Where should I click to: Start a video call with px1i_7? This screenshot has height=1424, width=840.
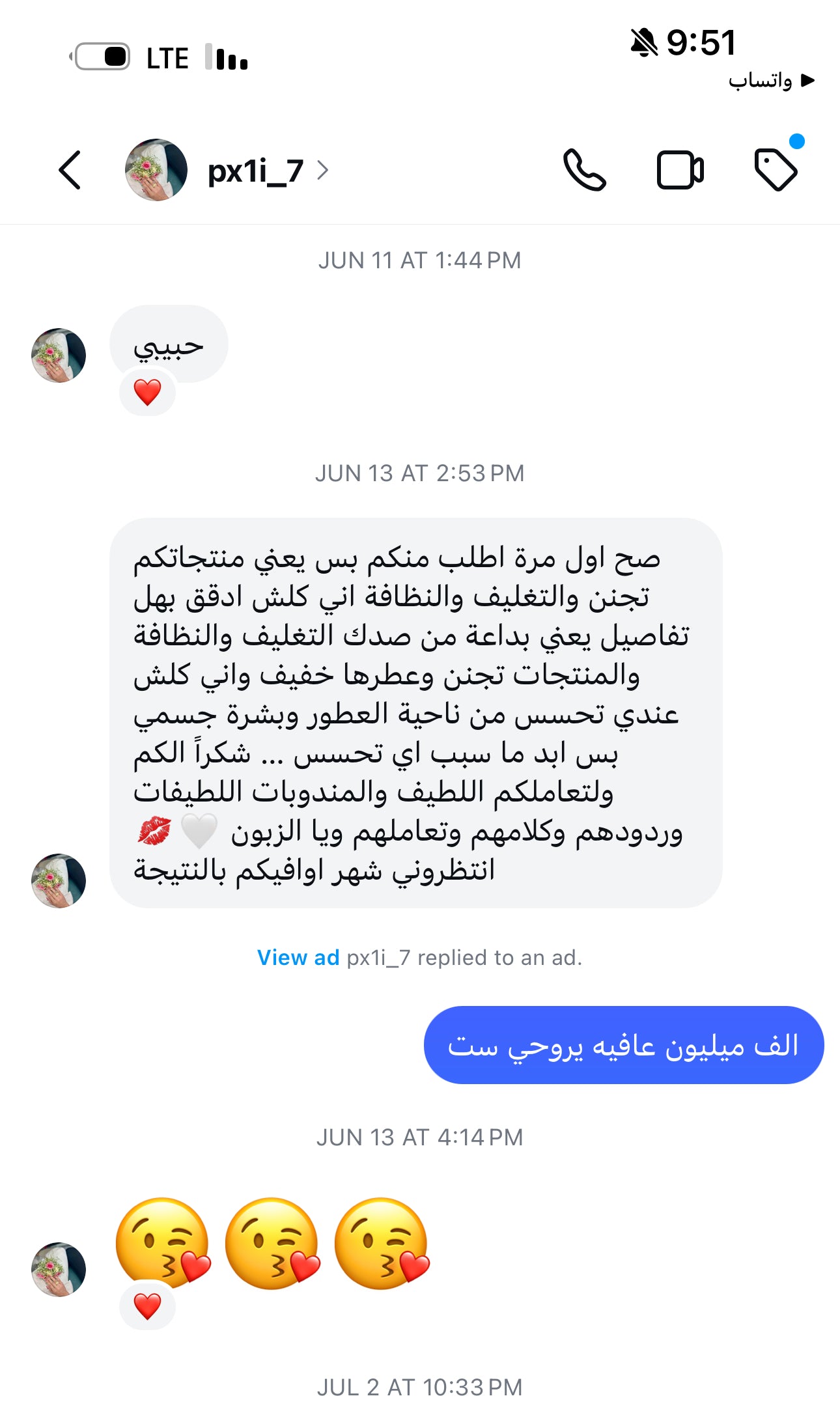point(680,171)
